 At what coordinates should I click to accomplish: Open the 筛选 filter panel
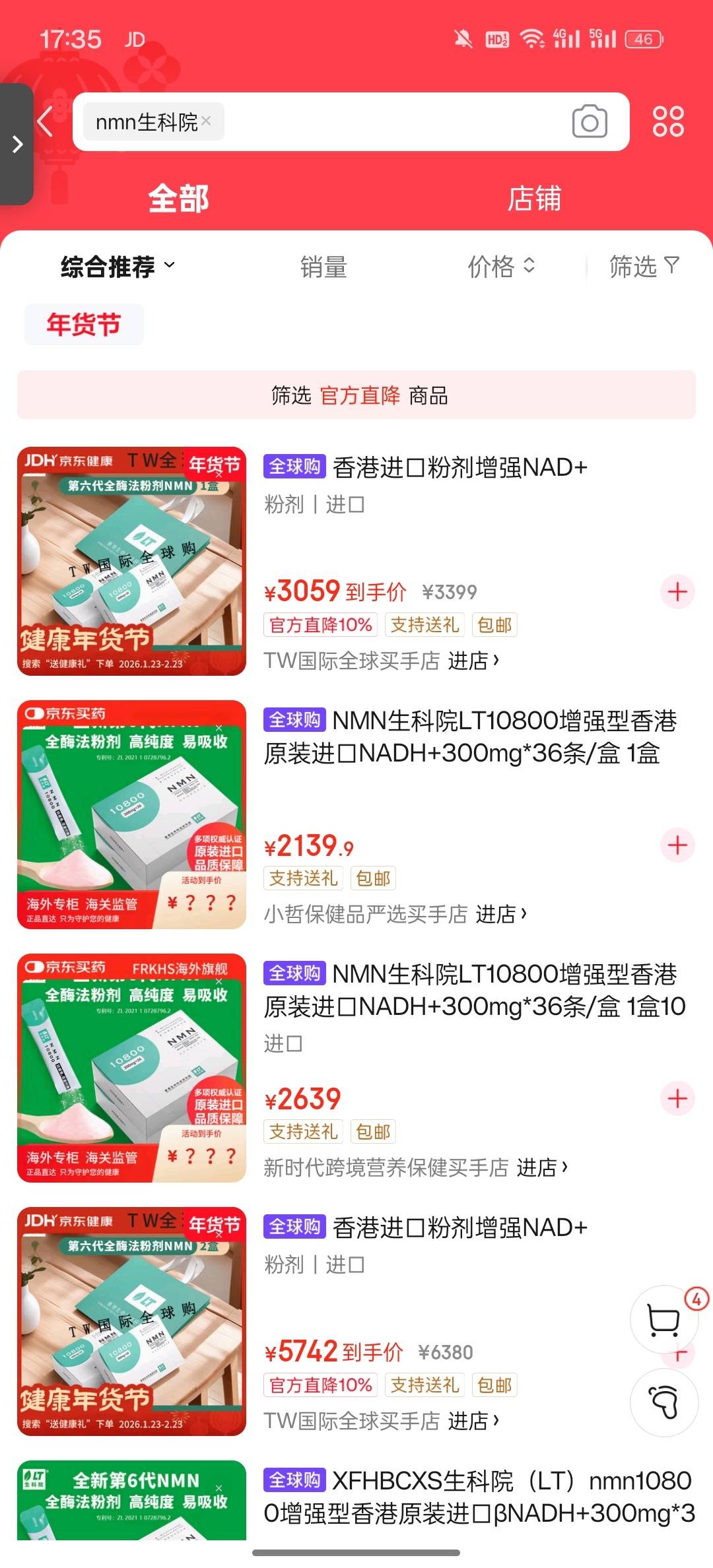(644, 267)
